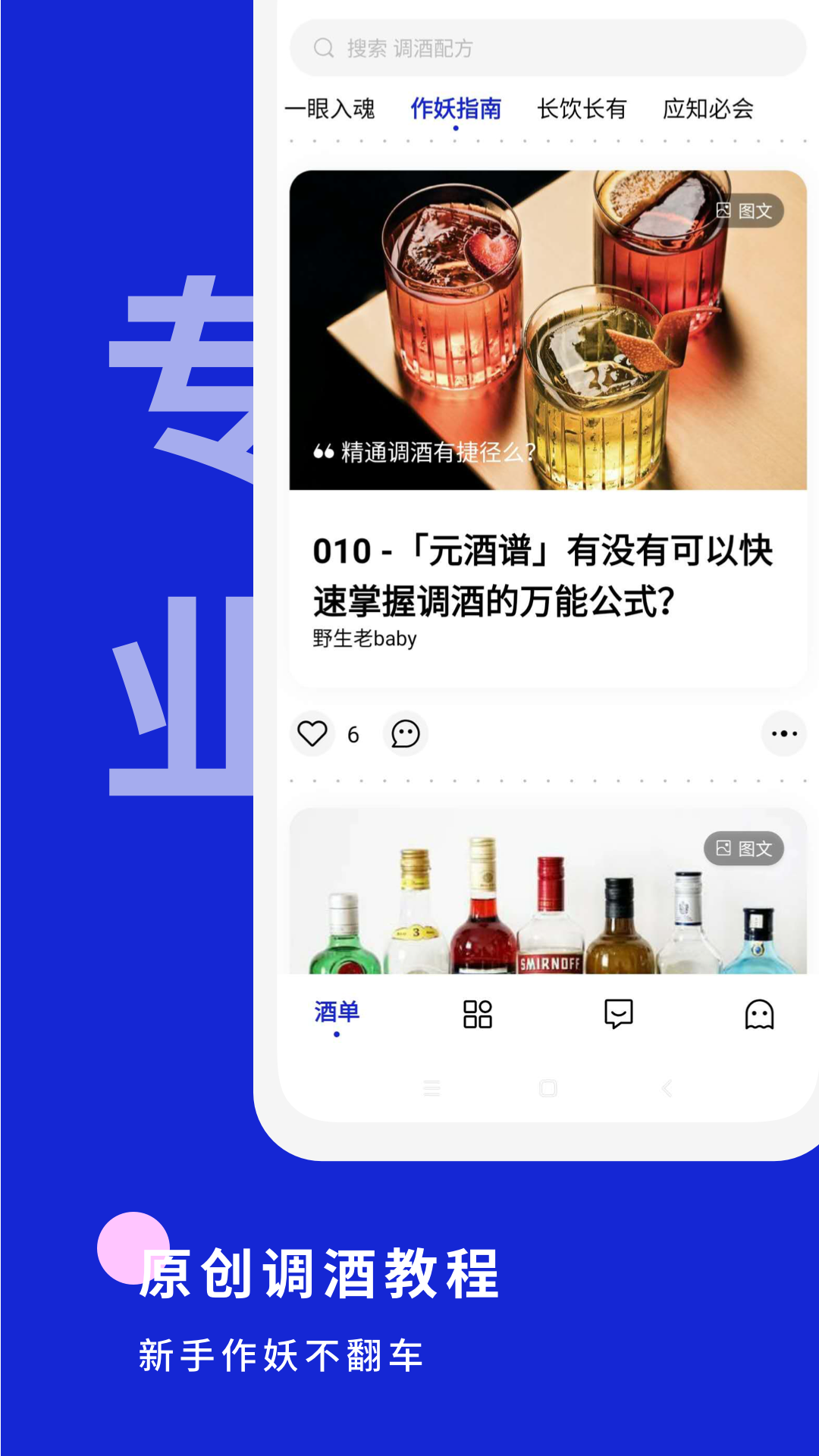This screenshot has height=1456, width=819.
Task: Switch to the 应知必会 section
Action: (707, 109)
